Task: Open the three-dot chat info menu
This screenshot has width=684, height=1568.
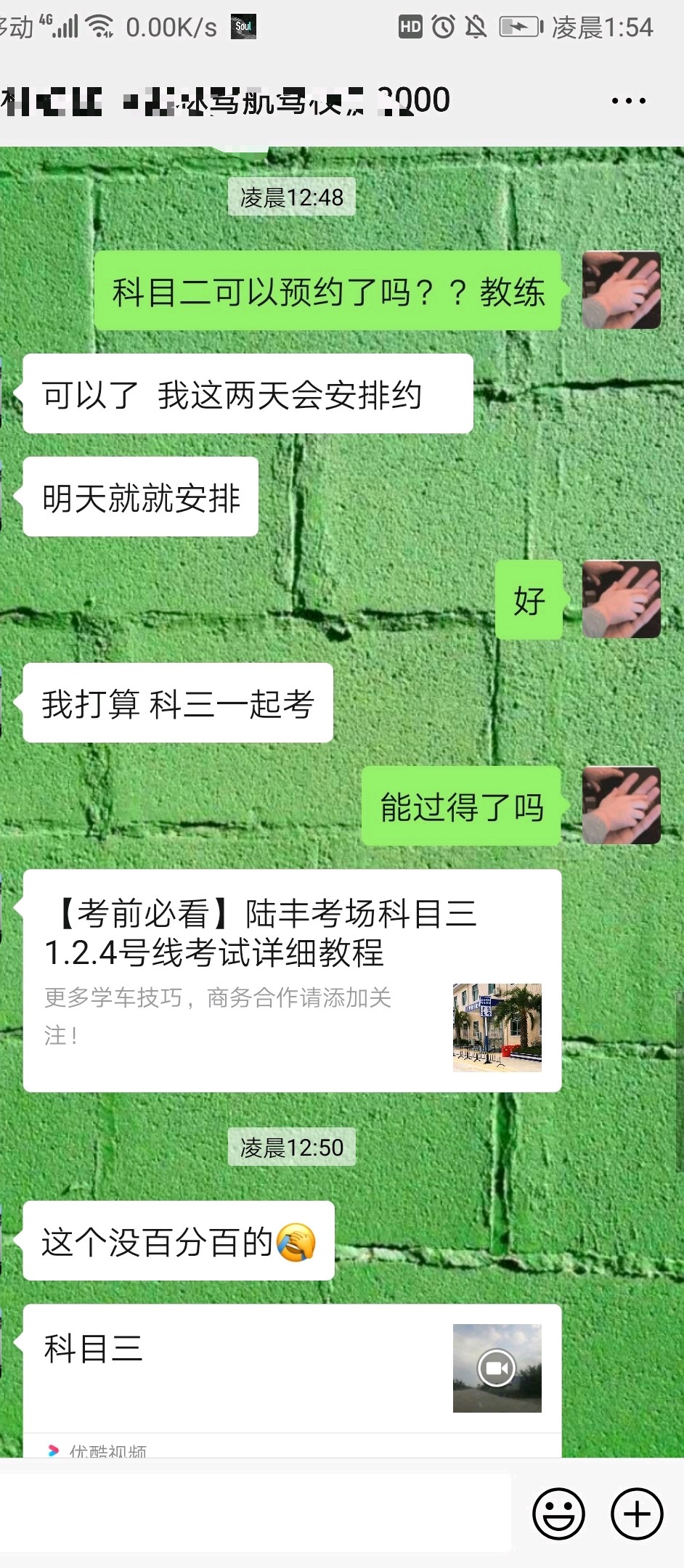Action: coord(628,101)
